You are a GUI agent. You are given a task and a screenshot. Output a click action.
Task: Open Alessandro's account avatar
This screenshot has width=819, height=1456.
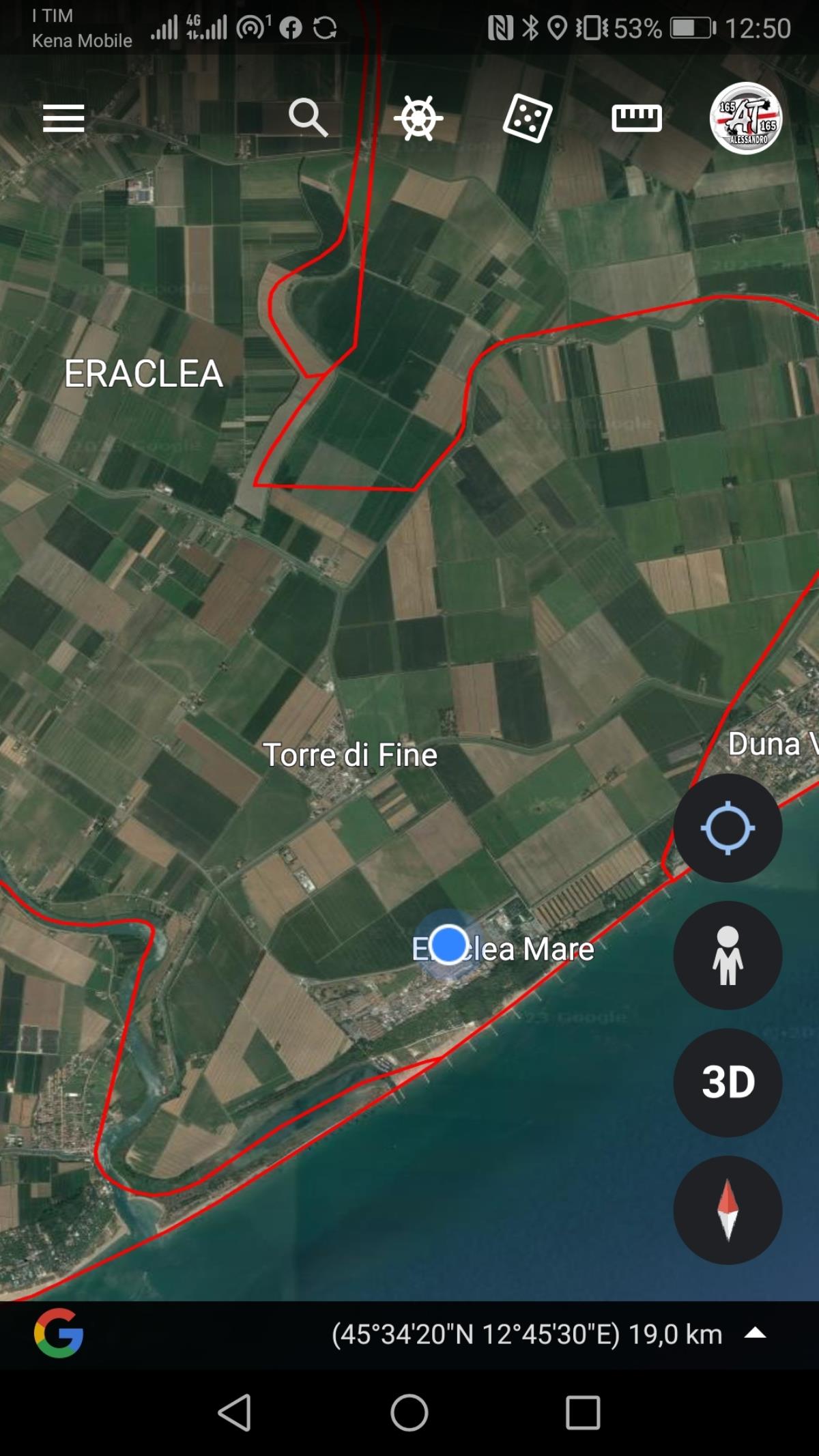click(x=745, y=118)
